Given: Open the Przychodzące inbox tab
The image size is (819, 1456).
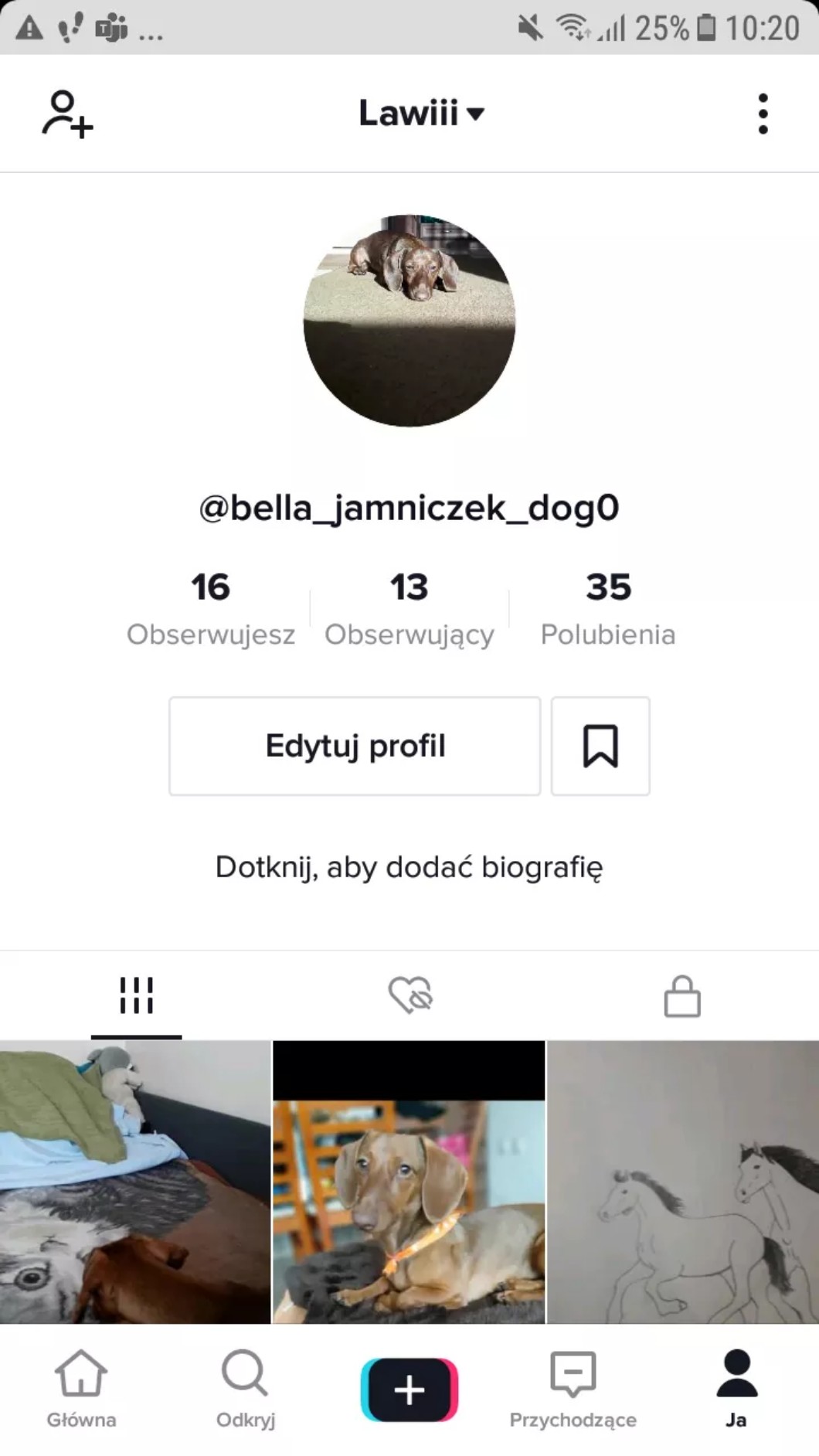Looking at the screenshot, I should tap(573, 1389).
